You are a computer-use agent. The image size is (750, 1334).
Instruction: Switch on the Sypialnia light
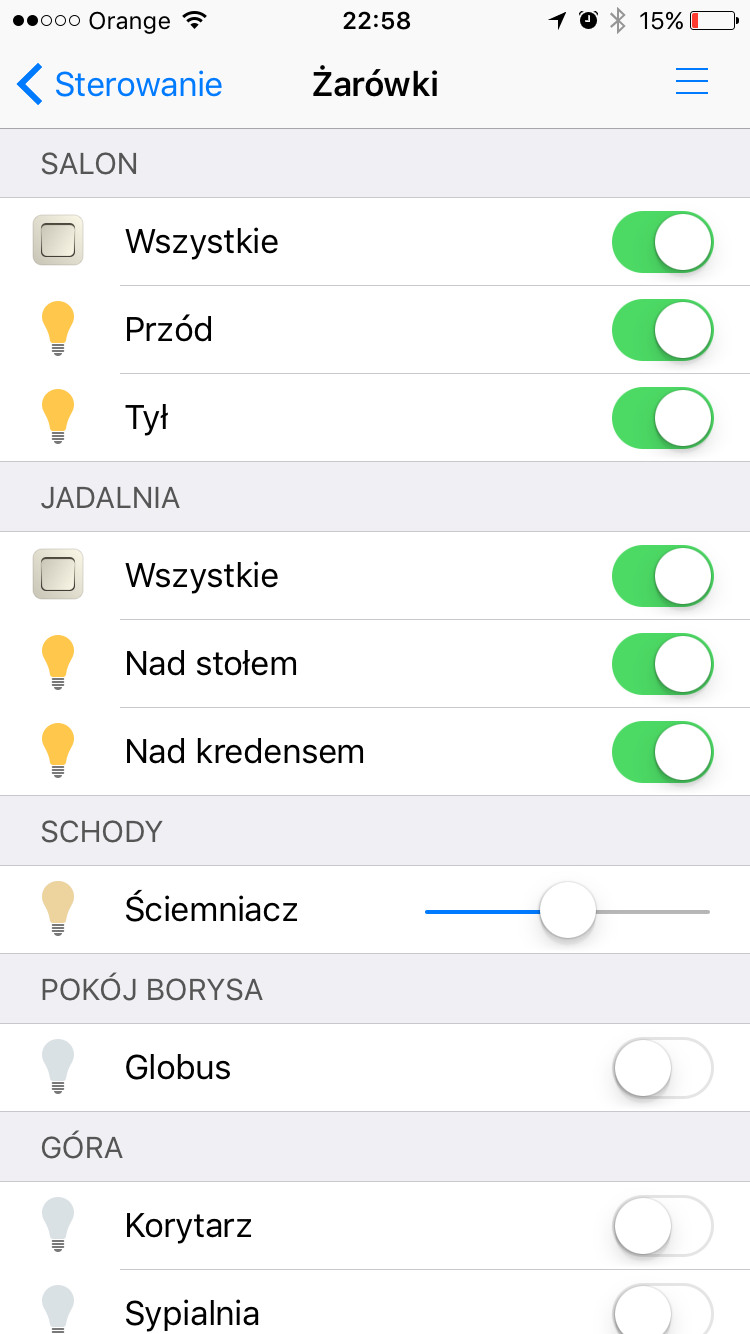pos(663,1309)
